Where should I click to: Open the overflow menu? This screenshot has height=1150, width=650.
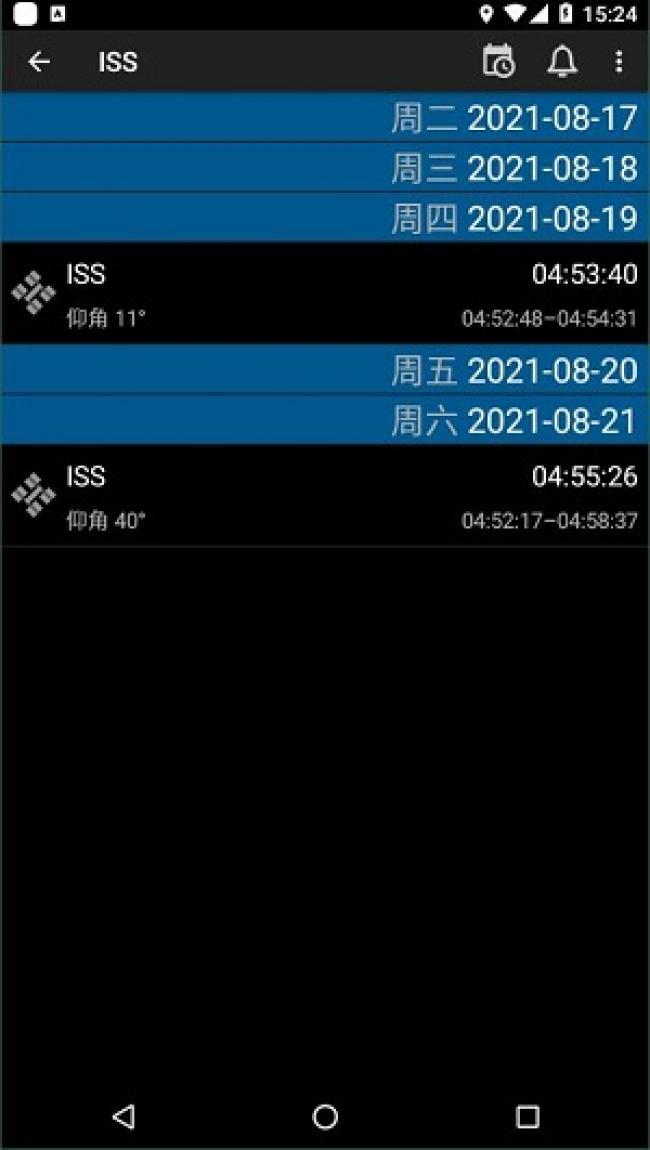(x=619, y=62)
